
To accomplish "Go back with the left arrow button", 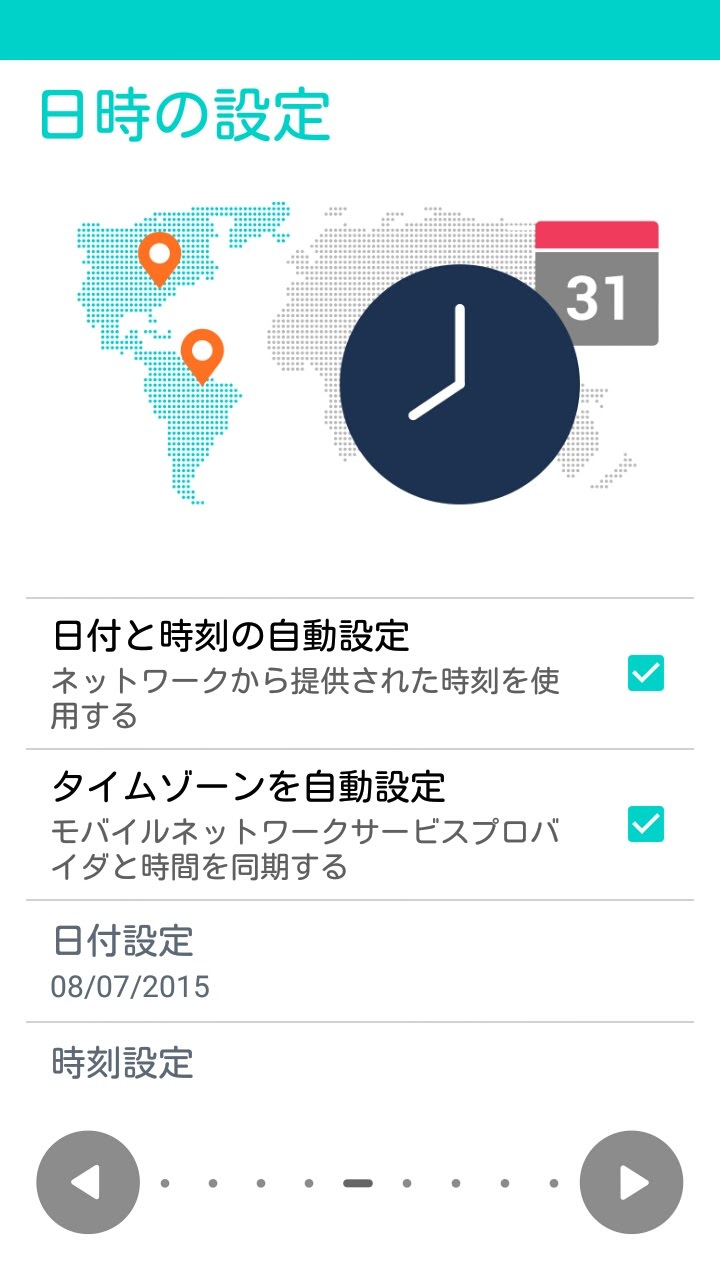I will pos(88,1182).
